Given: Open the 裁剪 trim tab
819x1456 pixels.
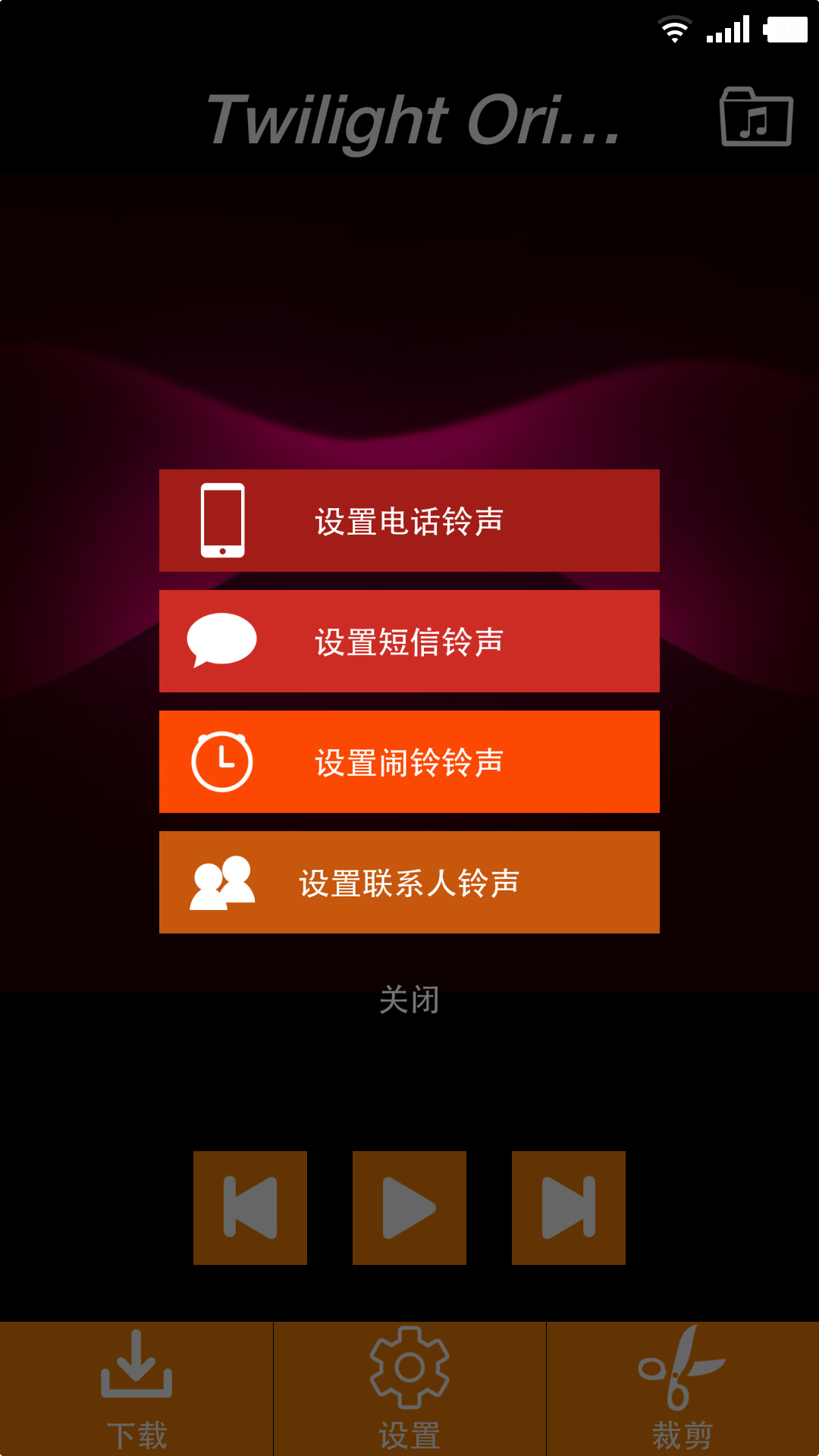Looking at the screenshot, I should pyautogui.click(x=682, y=1389).
